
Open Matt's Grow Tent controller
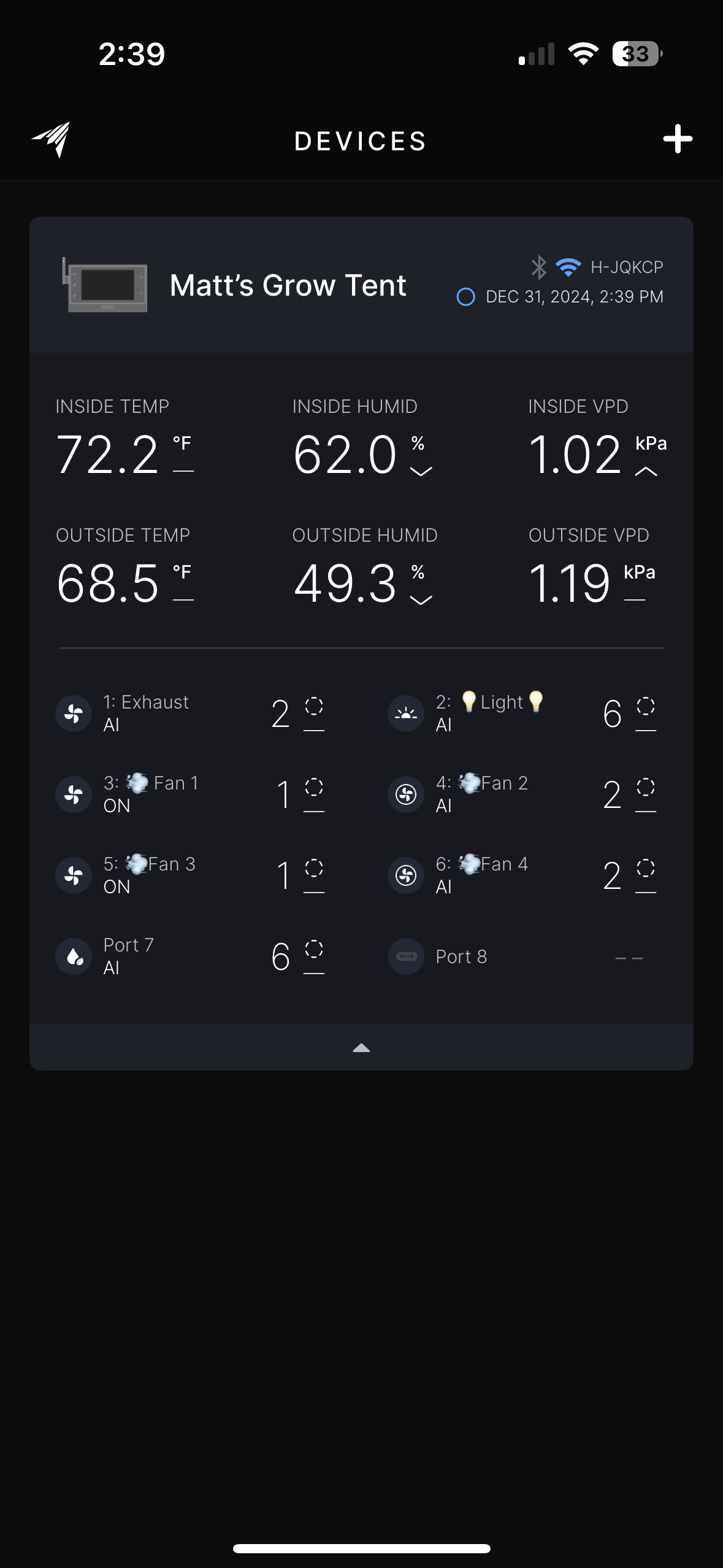pos(288,285)
